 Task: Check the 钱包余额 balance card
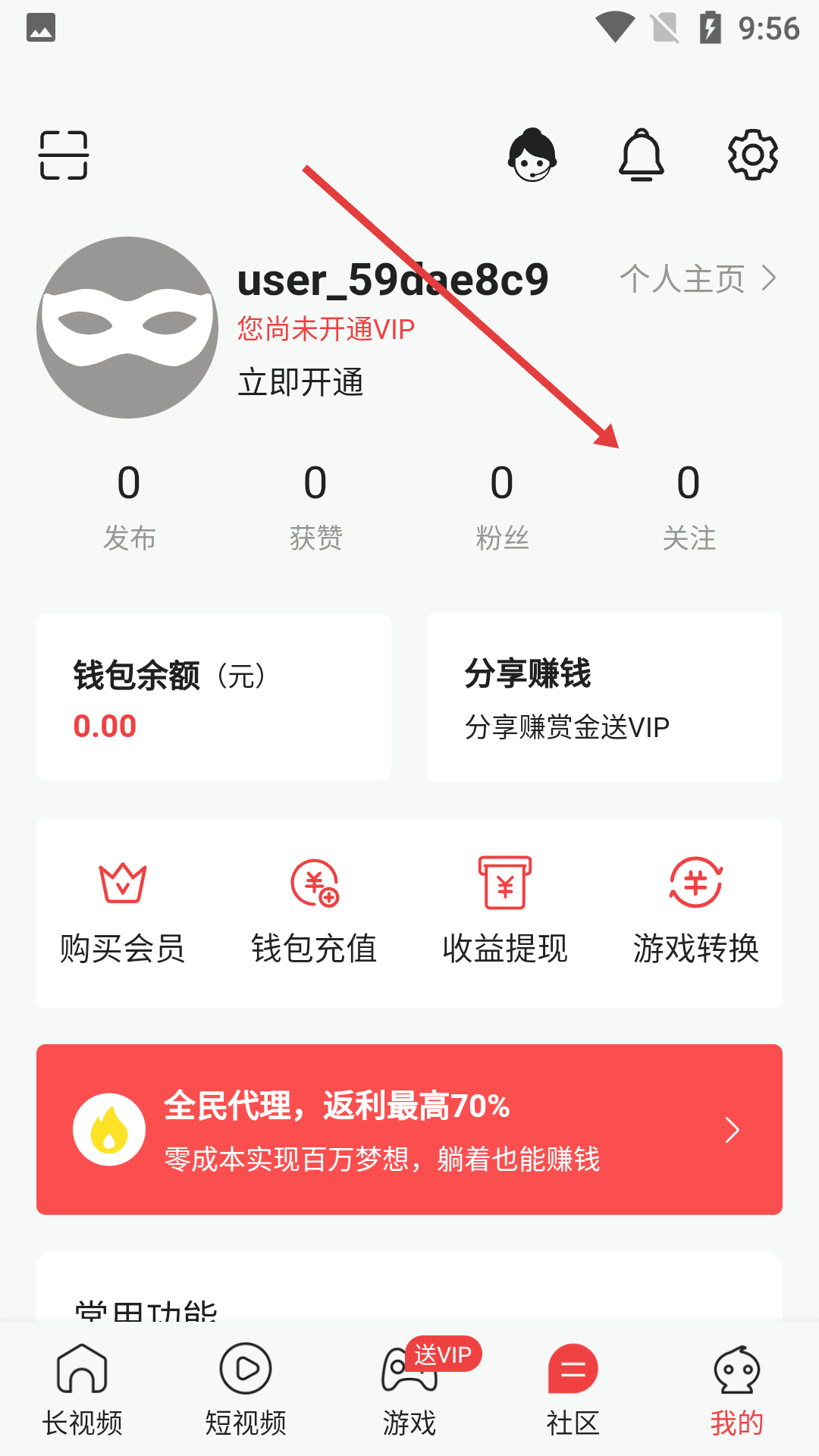click(213, 696)
